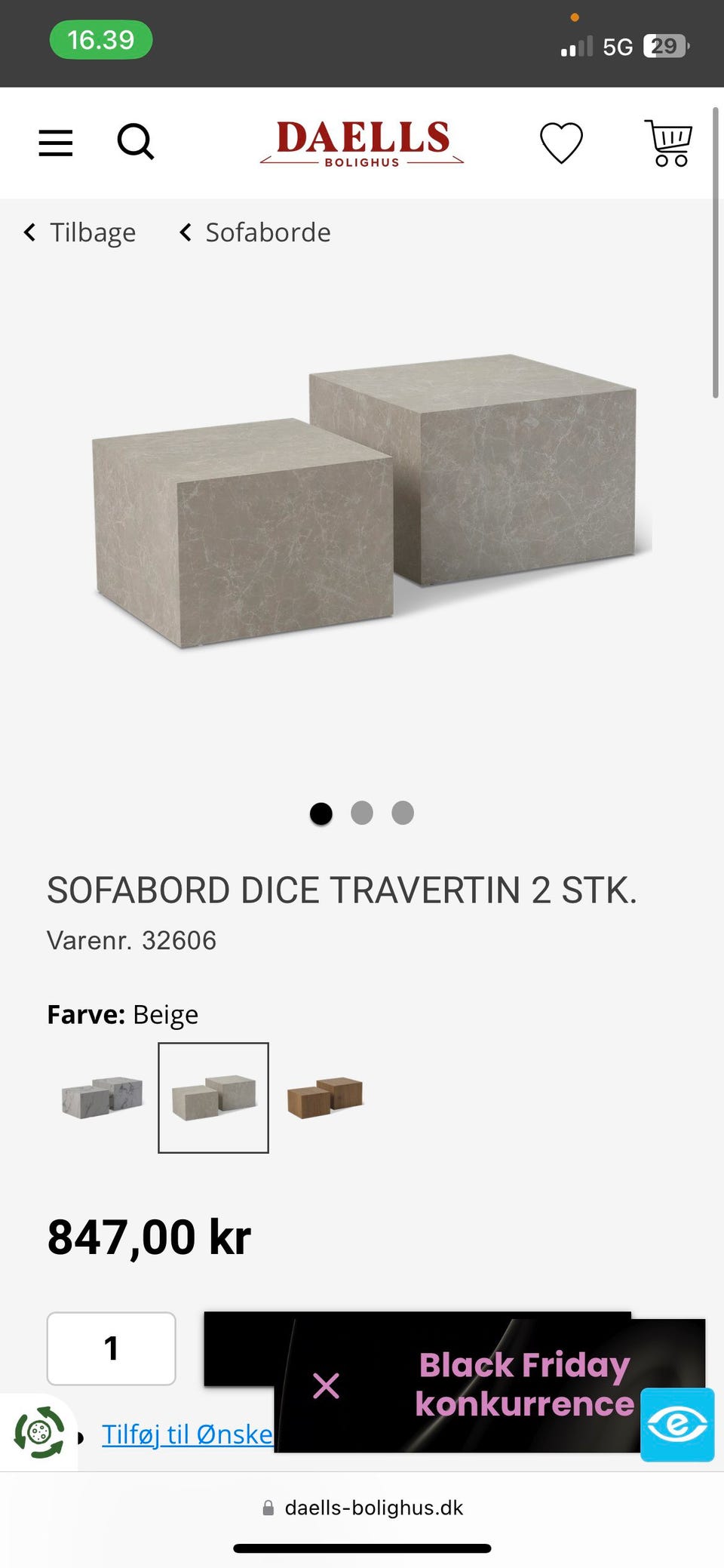
Task: Jump to the second product image dot
Action: 362,813
